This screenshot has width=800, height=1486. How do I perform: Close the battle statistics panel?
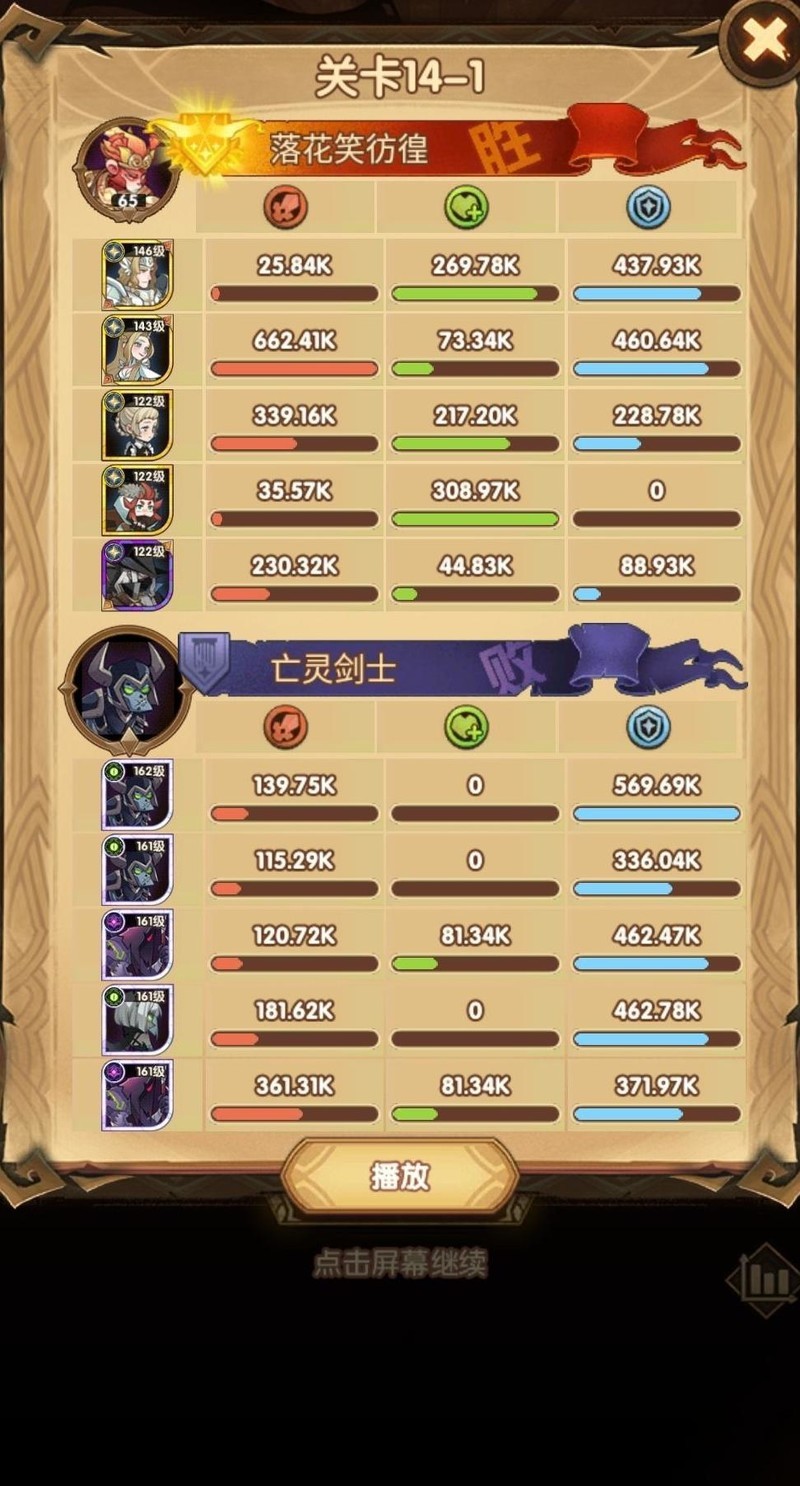tap(765, 41)
